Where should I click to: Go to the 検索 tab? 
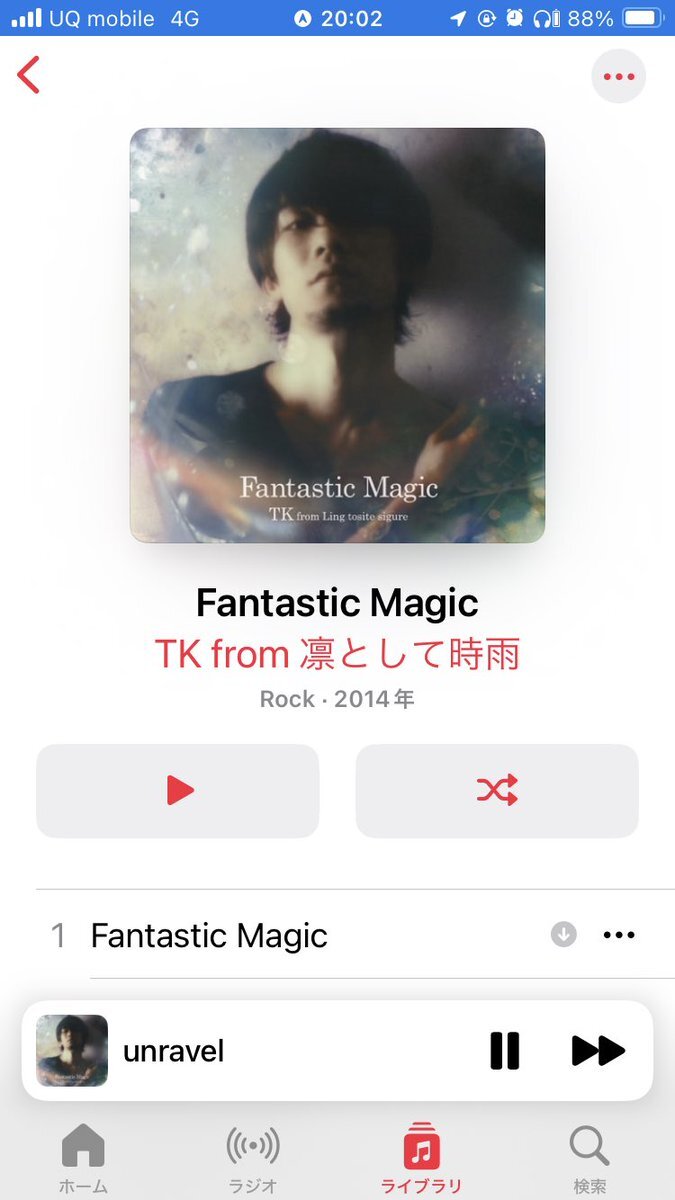point(590,1158)
